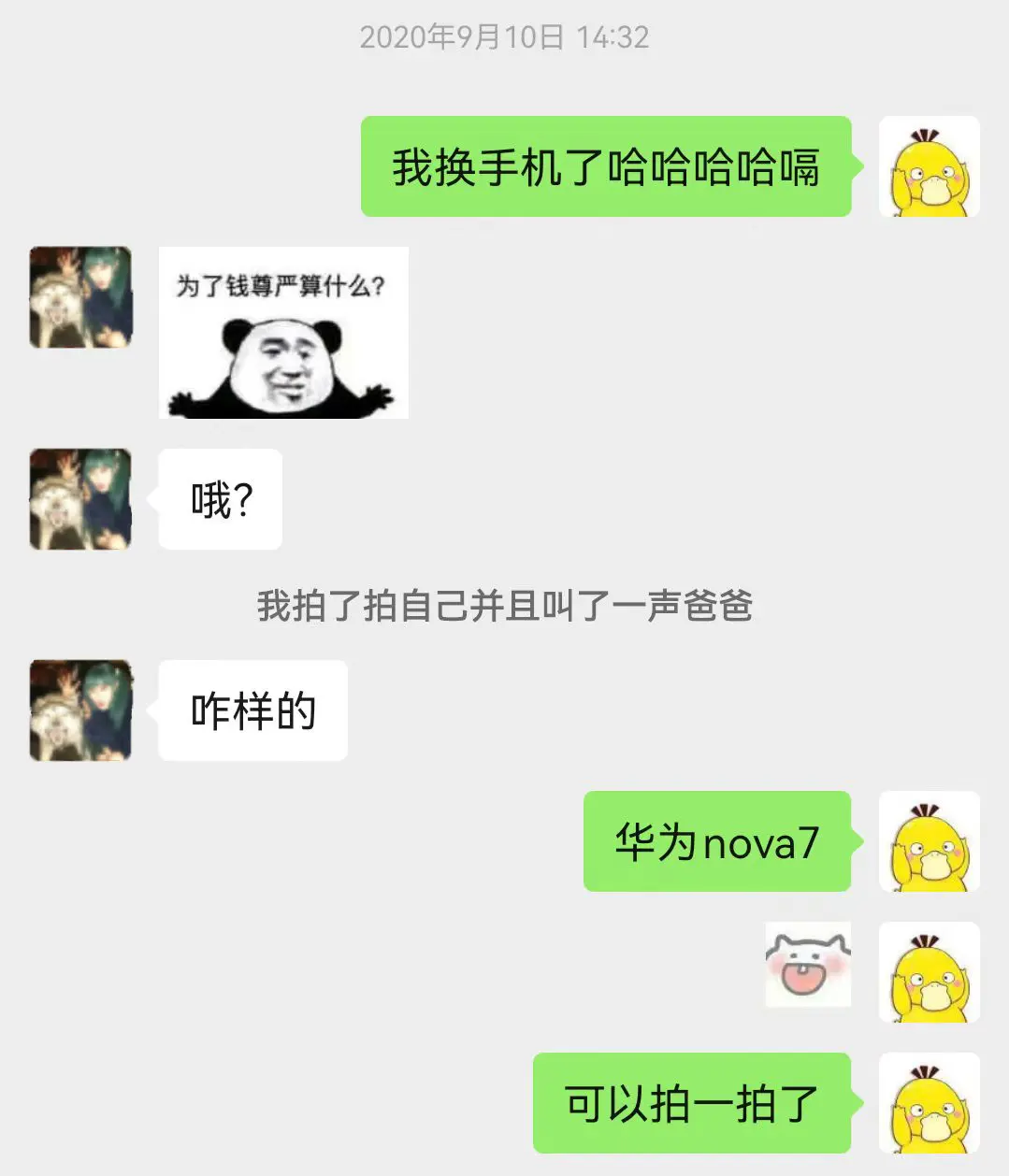This screenshot has height=1176, width=1009.
Task: Tap duck avatar beside the cat sticker
Action: [929, 972]
